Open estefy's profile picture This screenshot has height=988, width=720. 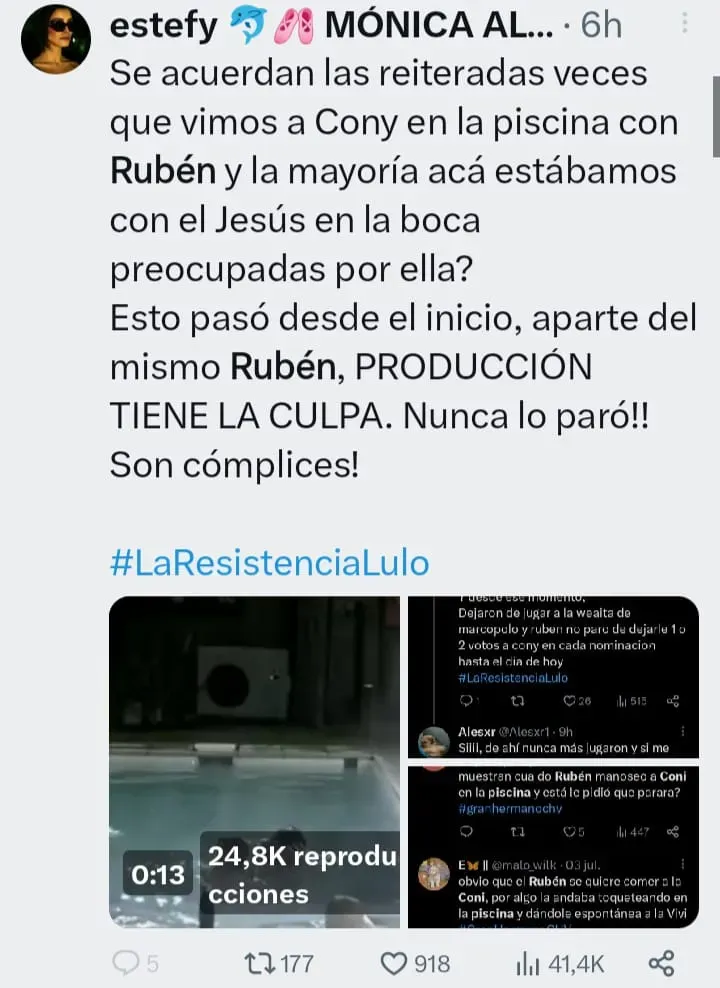point(56,39)
